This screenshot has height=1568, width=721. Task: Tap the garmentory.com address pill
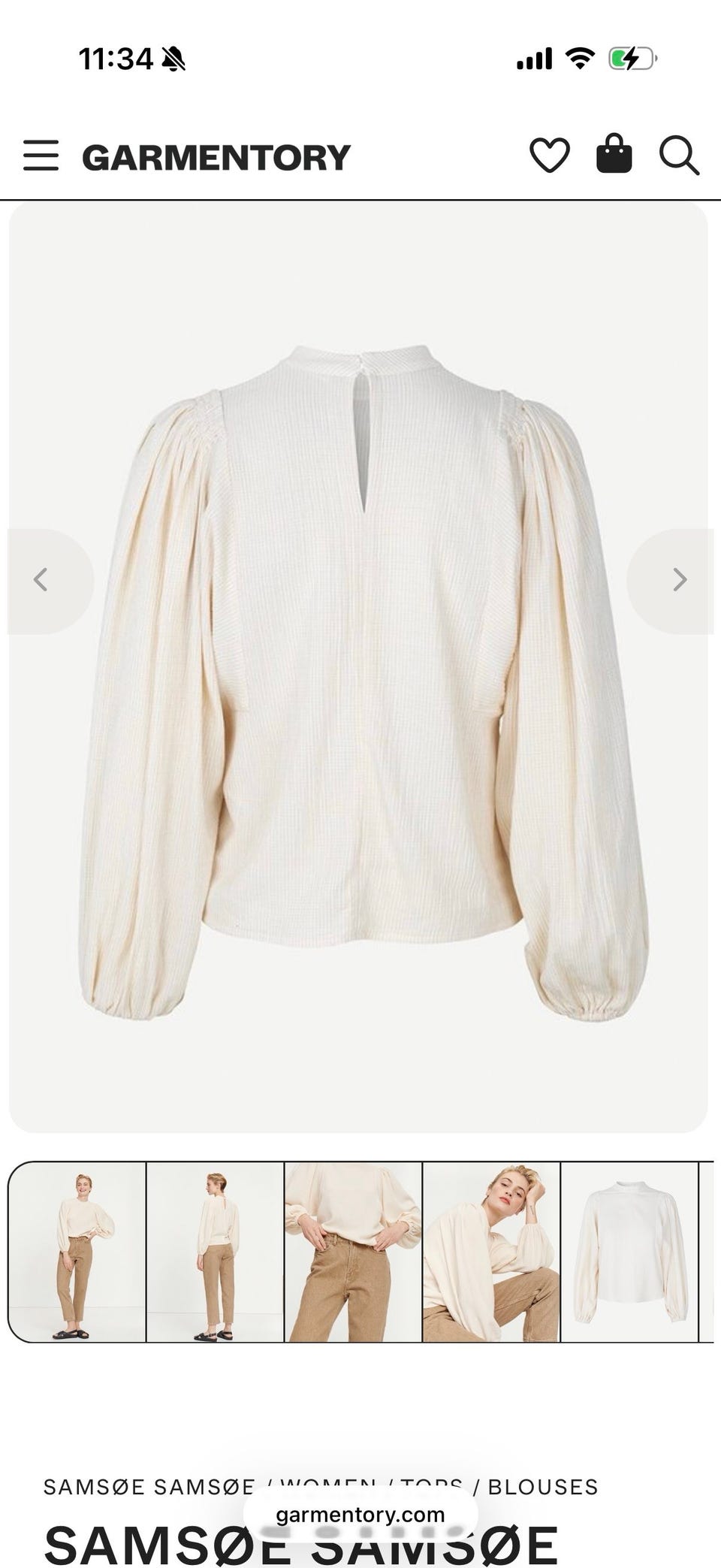360,1515
